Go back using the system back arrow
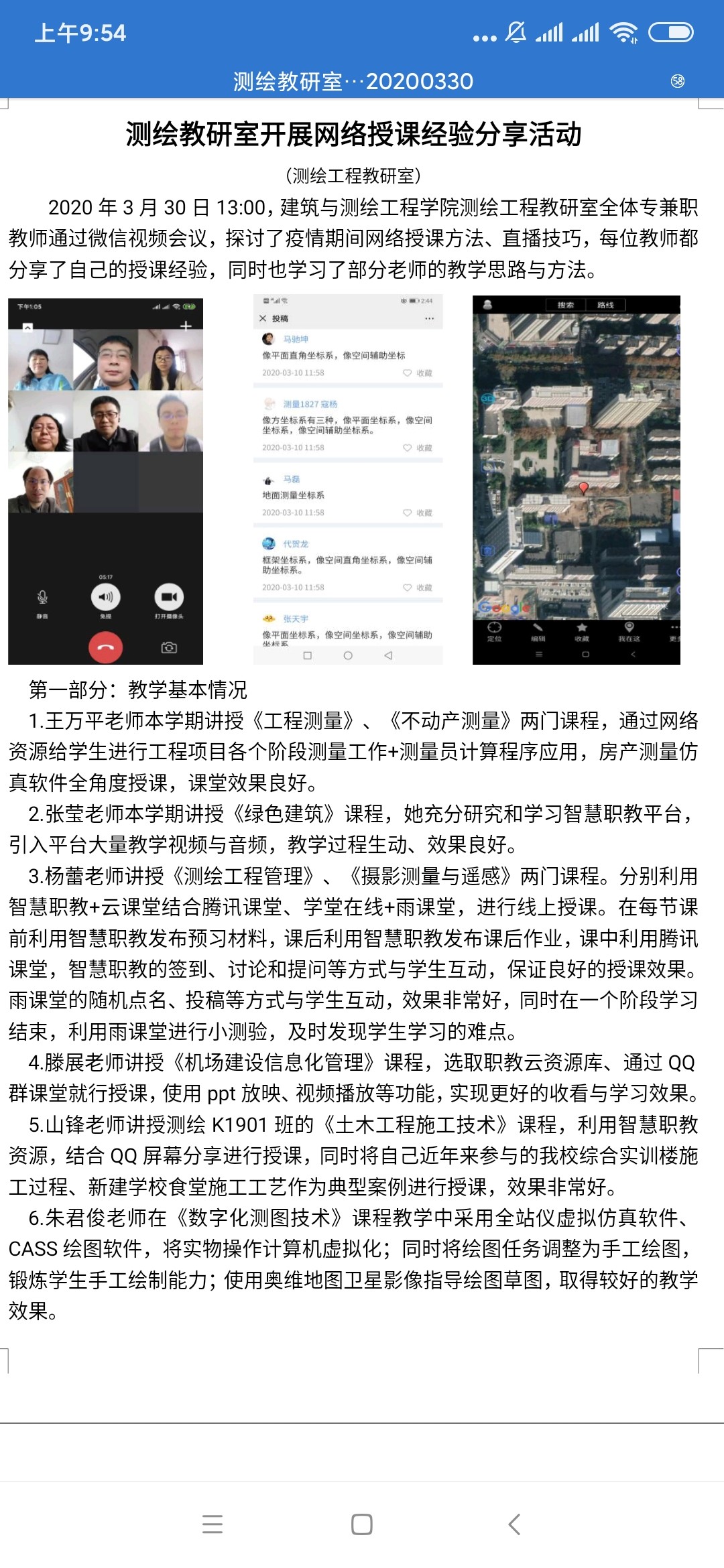The image size is (724, 1568). 514,1524
